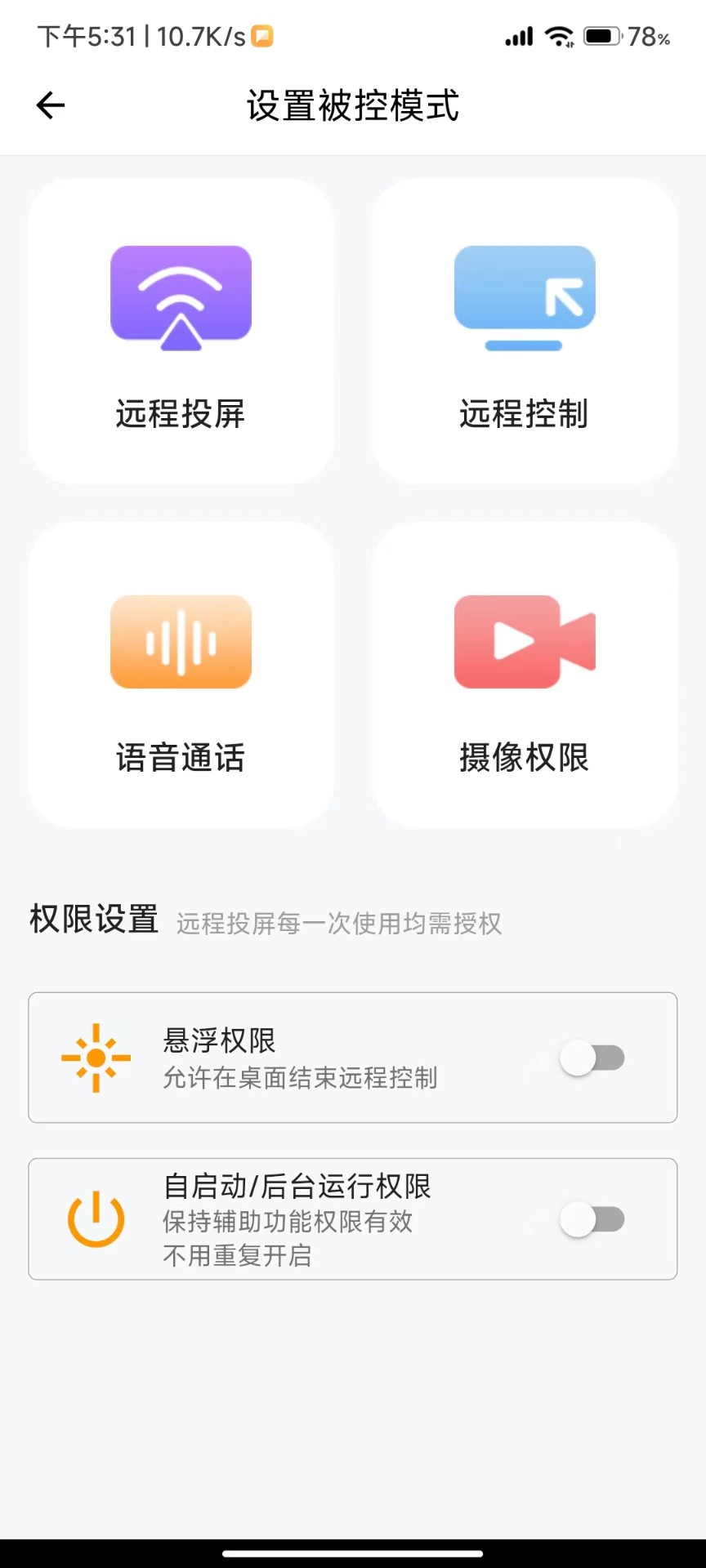
Task: Open the 远程投屏 screen casting feature
Action: click(x=181, y=330)
